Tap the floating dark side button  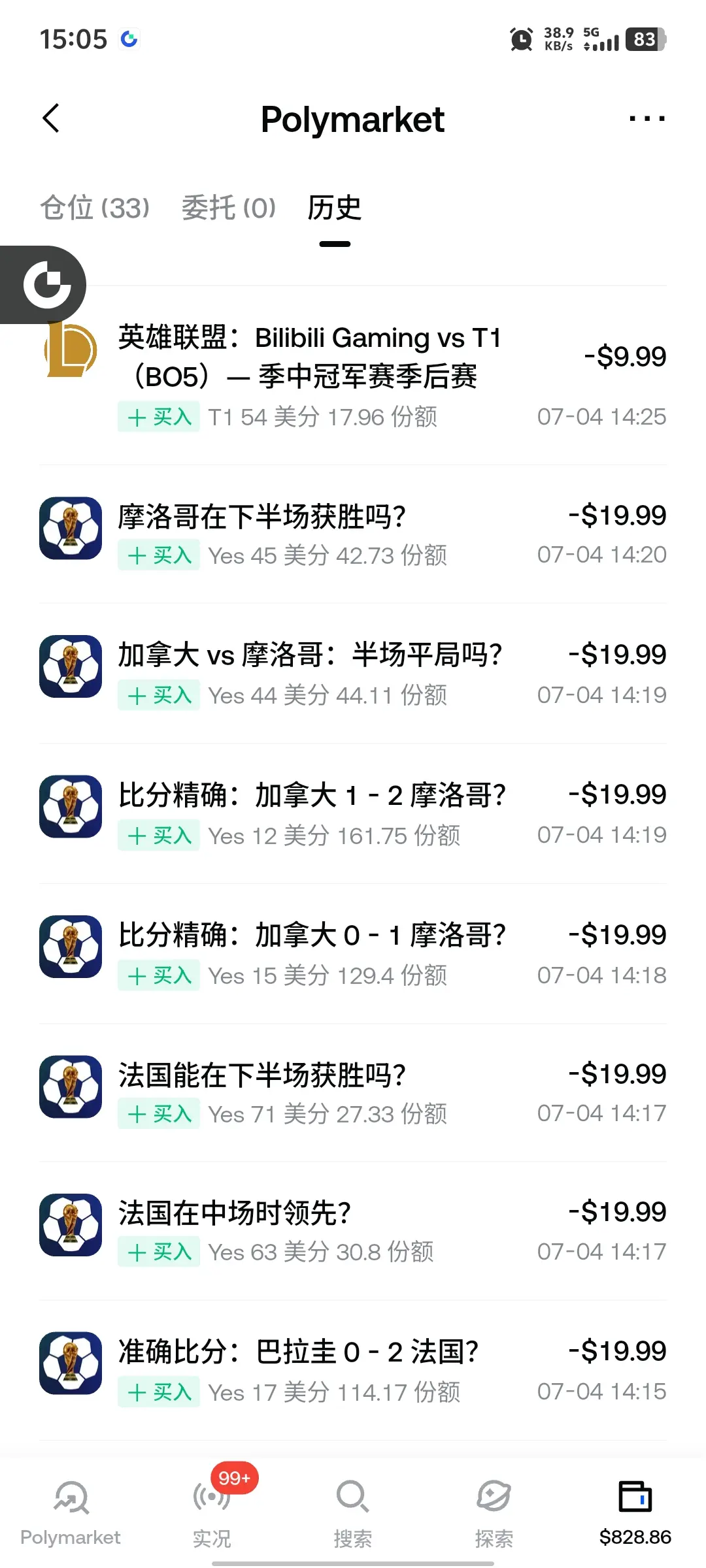43,285
